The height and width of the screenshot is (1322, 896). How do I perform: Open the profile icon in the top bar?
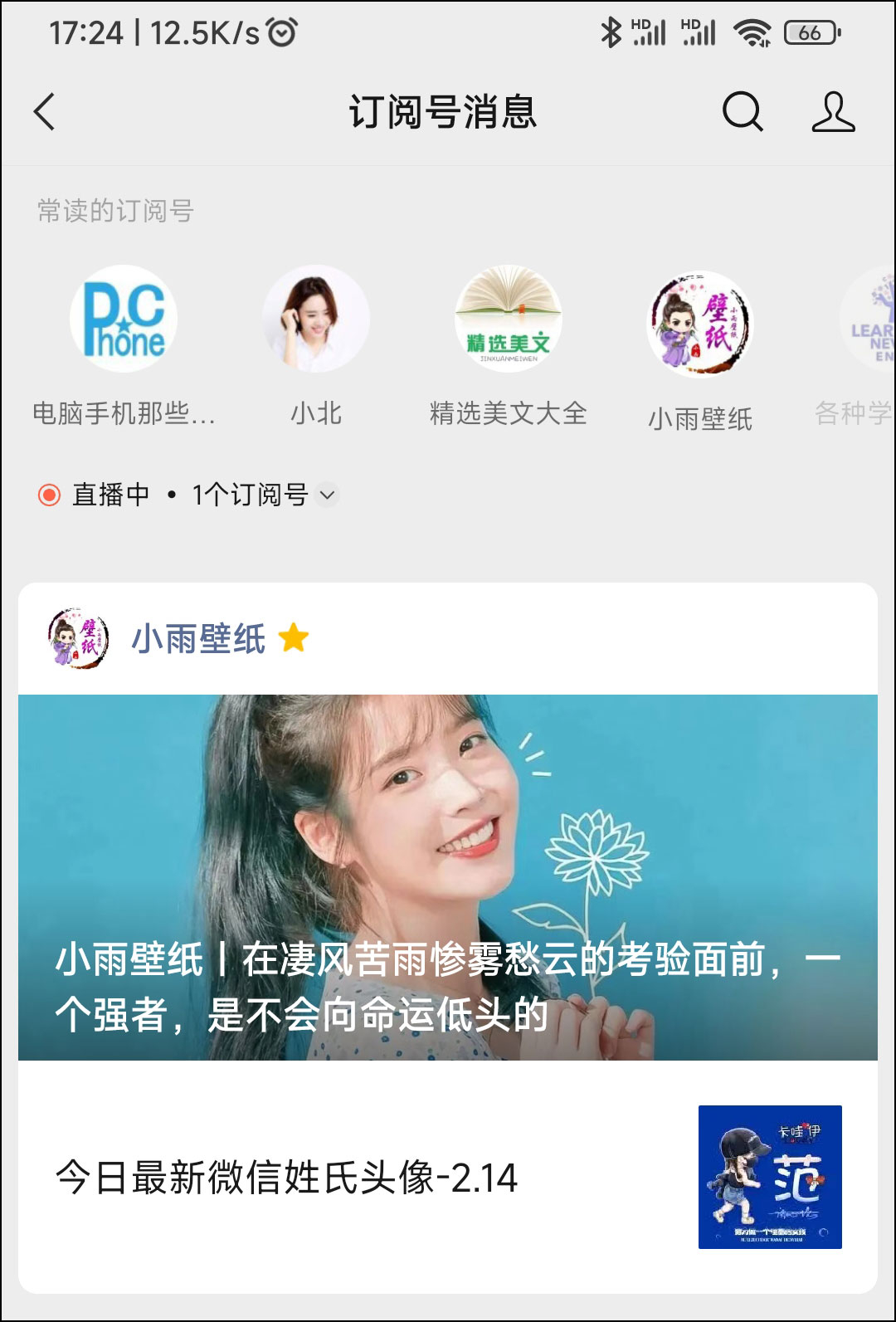click(833, 112)
